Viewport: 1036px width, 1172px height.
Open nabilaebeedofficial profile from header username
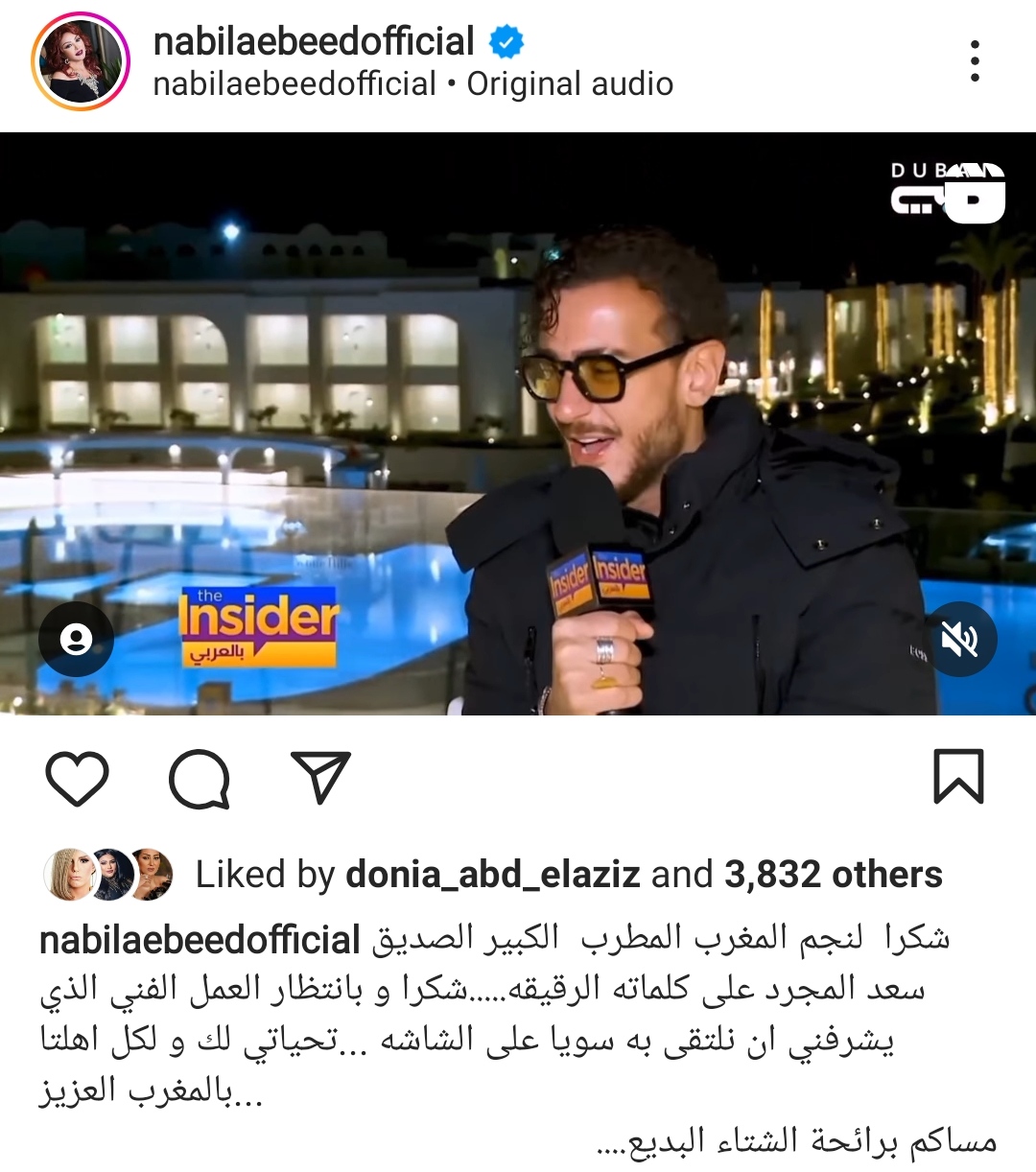click(314, 41)
